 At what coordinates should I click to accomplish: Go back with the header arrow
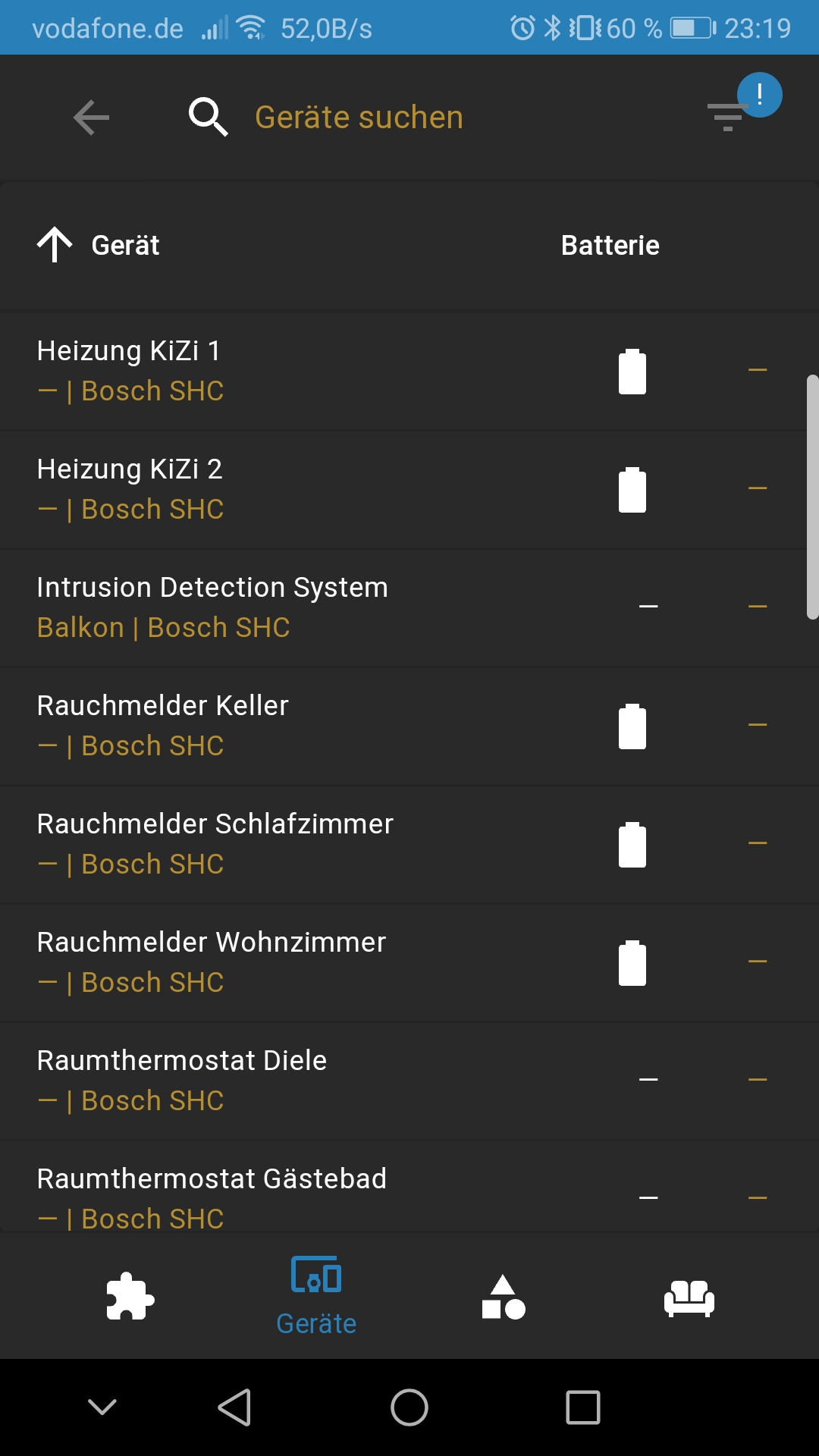pos(92,118)
